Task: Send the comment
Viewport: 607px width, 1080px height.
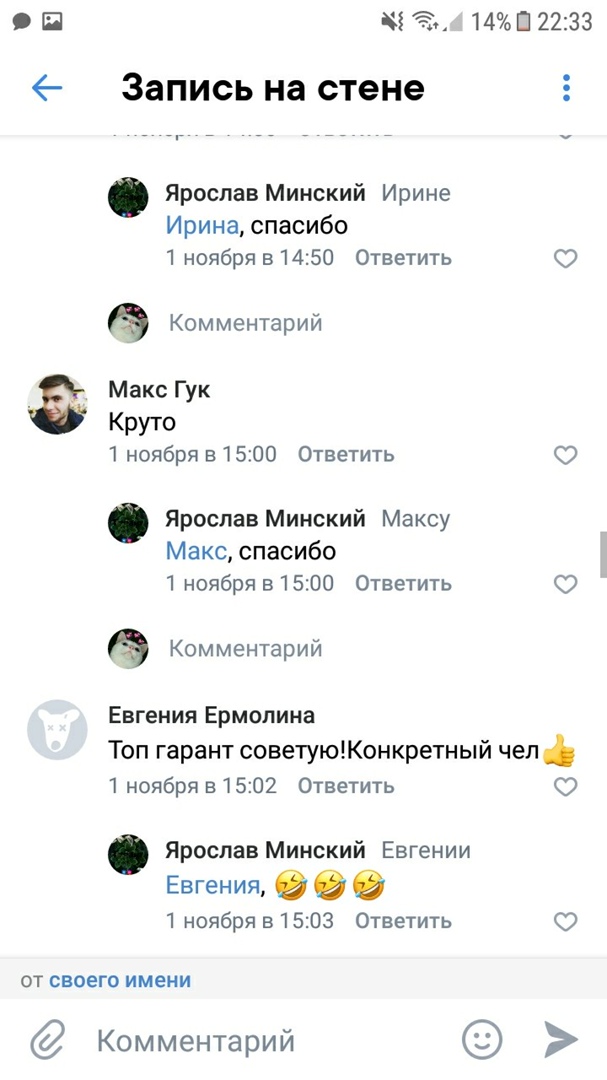Action: pyautogui.click(x=561, y=1040)
